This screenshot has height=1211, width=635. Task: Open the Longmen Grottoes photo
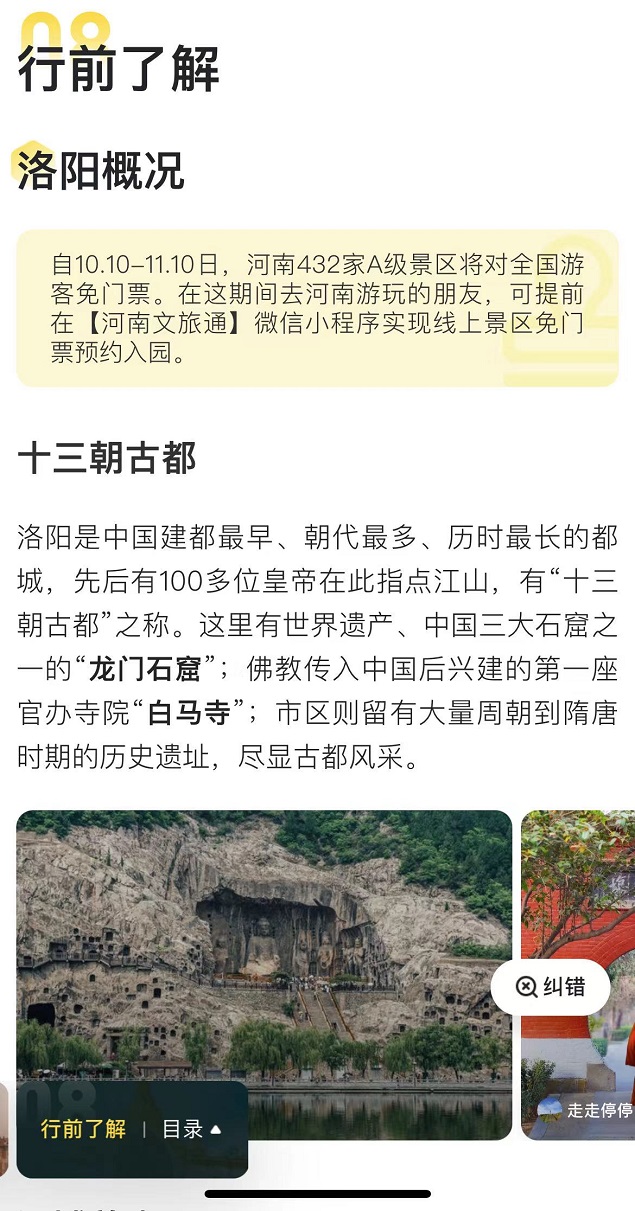tap(264, 940)
